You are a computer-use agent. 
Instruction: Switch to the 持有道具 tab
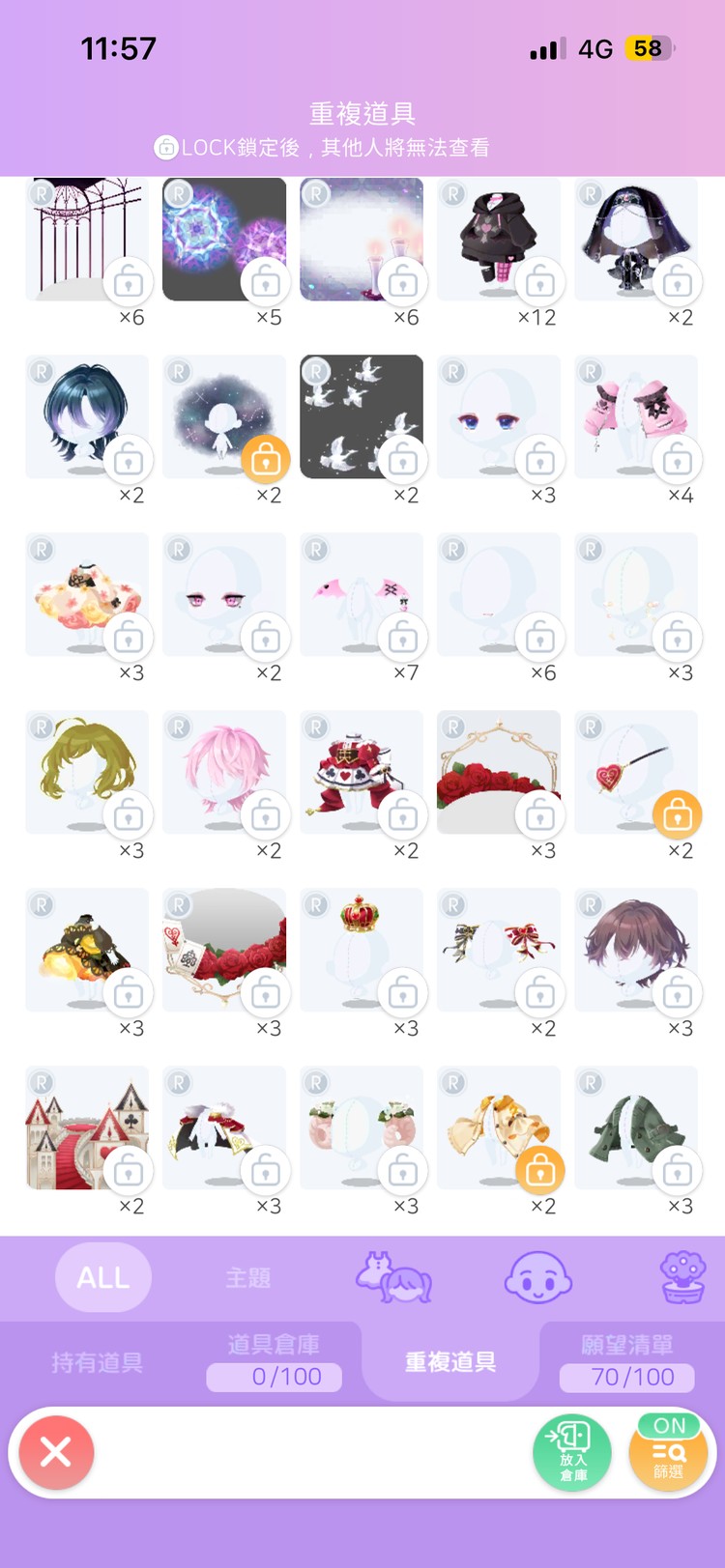point(97,1362)
